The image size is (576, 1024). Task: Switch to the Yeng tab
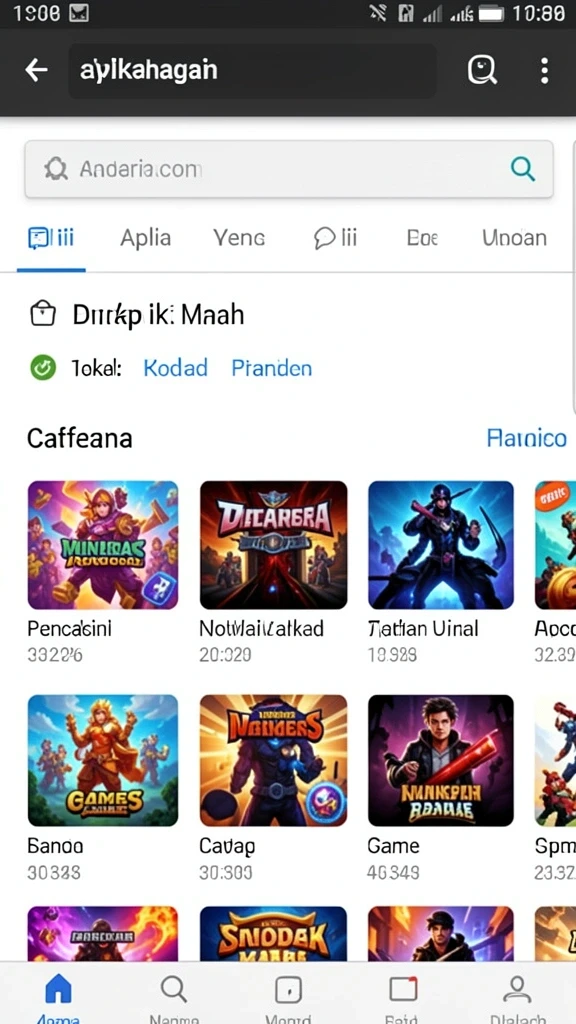239,238
